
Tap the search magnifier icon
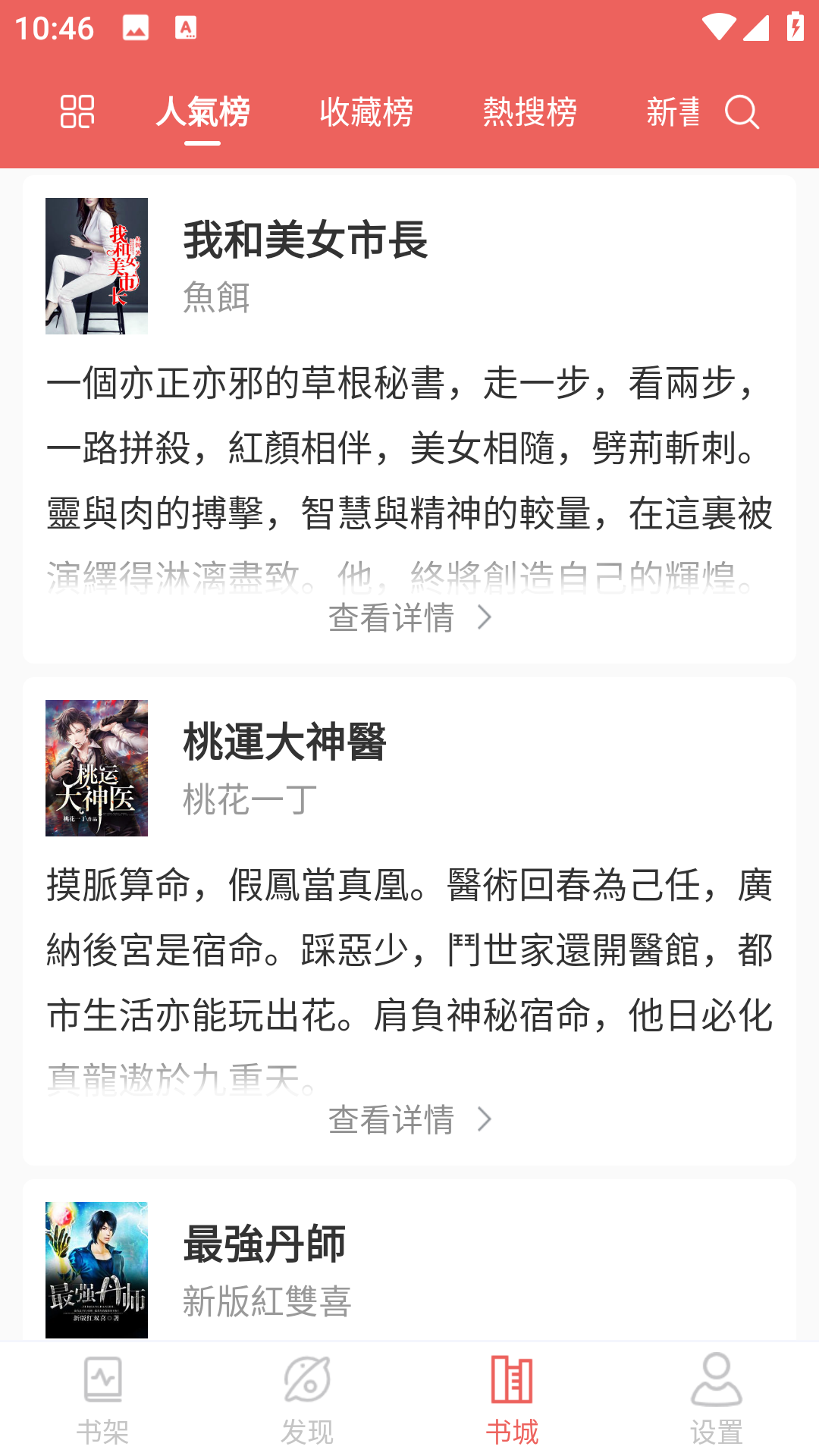pyautogui.click(x=742, y=112)
